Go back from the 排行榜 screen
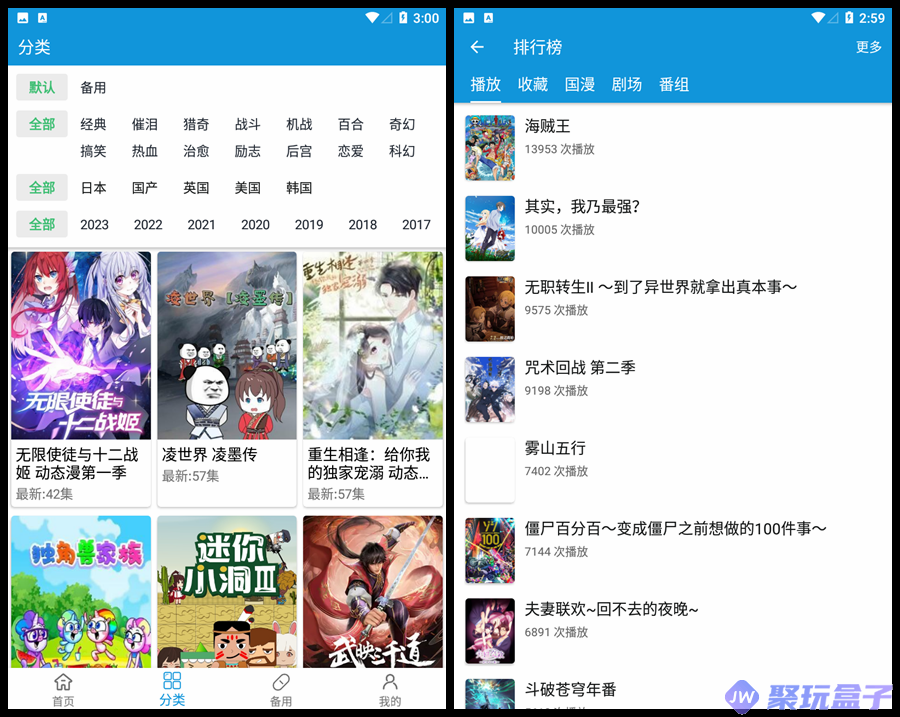The width and height of the screenshot is (900, 717). coord(477,47)
